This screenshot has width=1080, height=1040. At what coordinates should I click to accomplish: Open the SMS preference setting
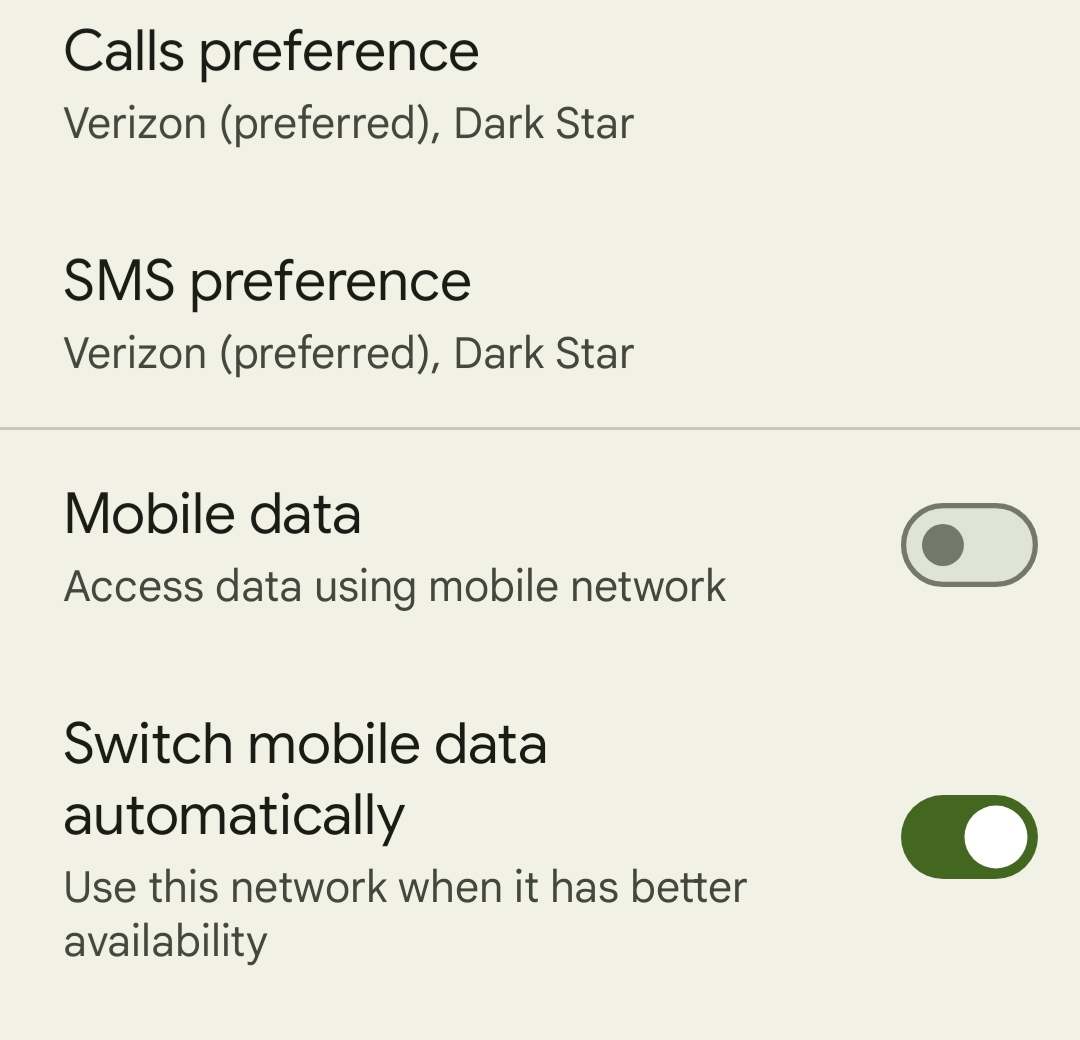tap(350, 315)
